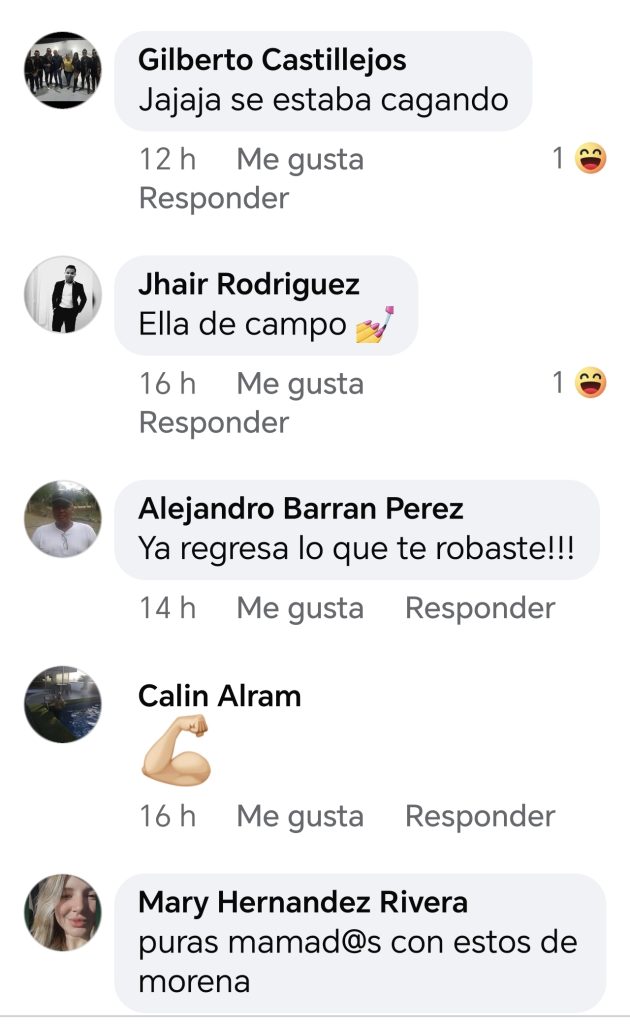Like Calin Alram's flexed arm comment
The width and height of the screenshot is (630, 1024).
click(x=299, y=816)
